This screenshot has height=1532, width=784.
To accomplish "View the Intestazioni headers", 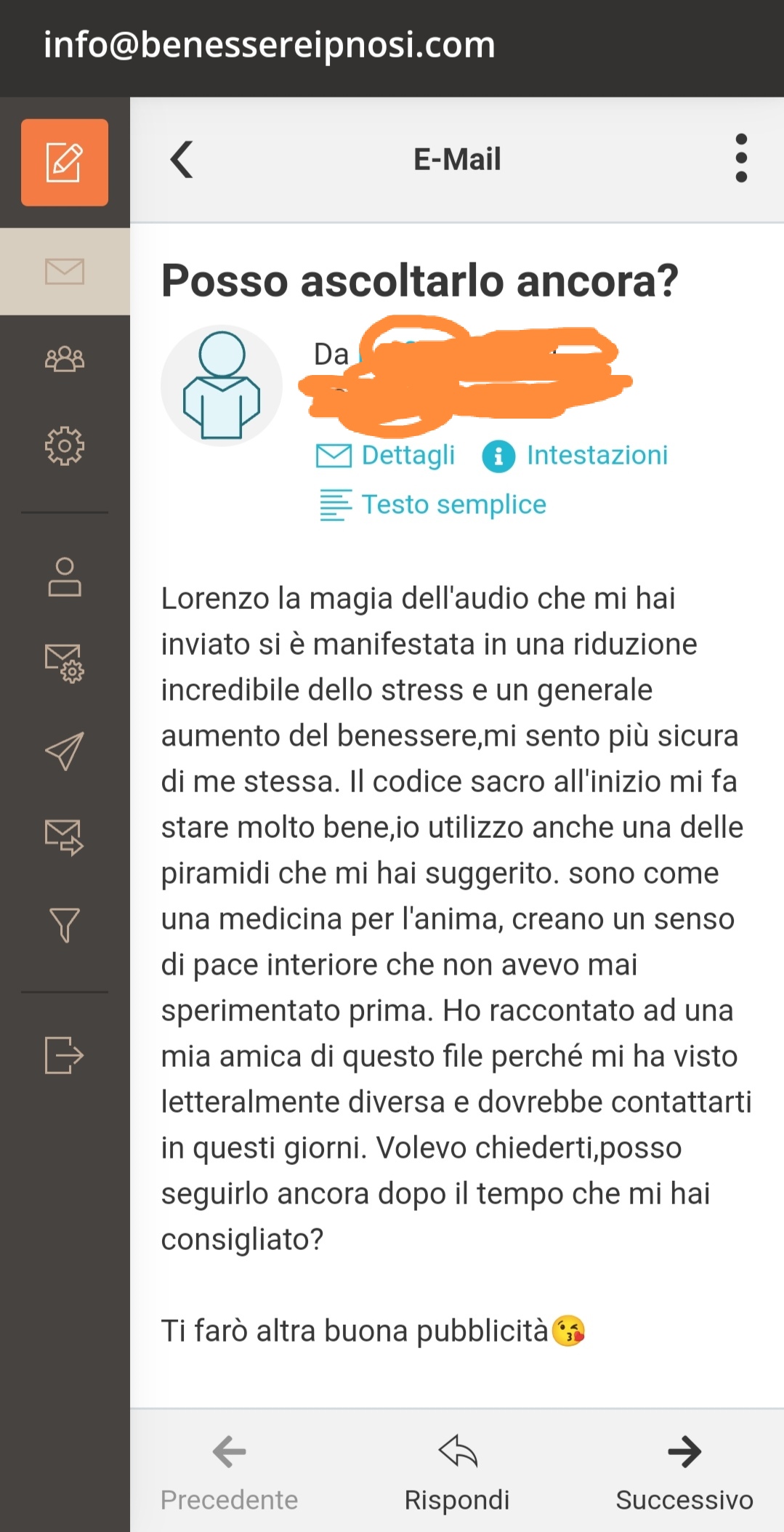I will 575,456.
